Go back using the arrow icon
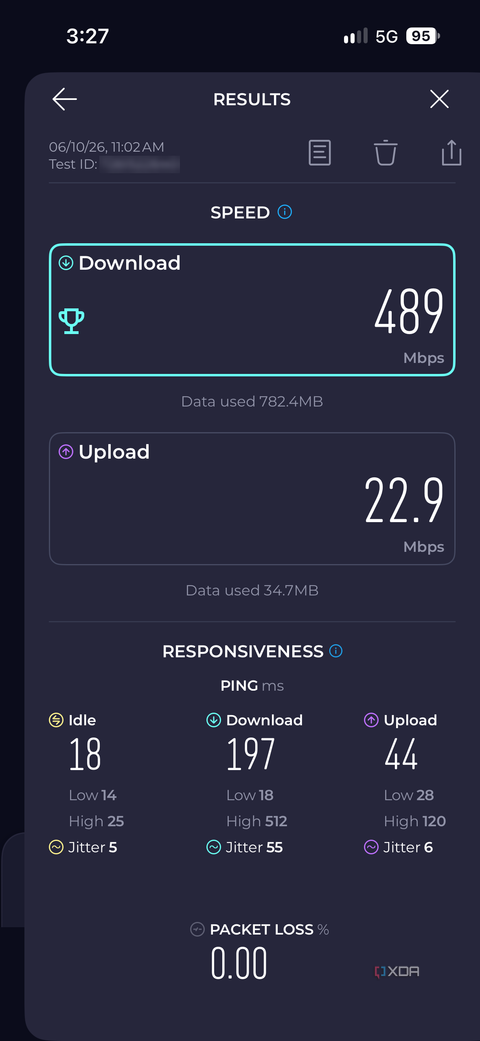The height and width of the screenshot is (1041, 480). click(x=64, y=100)
